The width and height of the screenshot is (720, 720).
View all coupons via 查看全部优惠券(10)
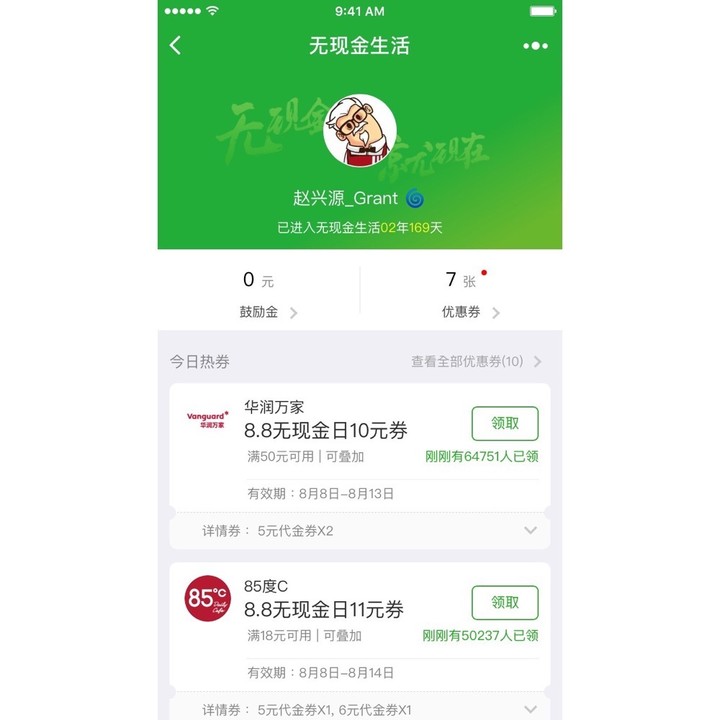coord(476,362)
